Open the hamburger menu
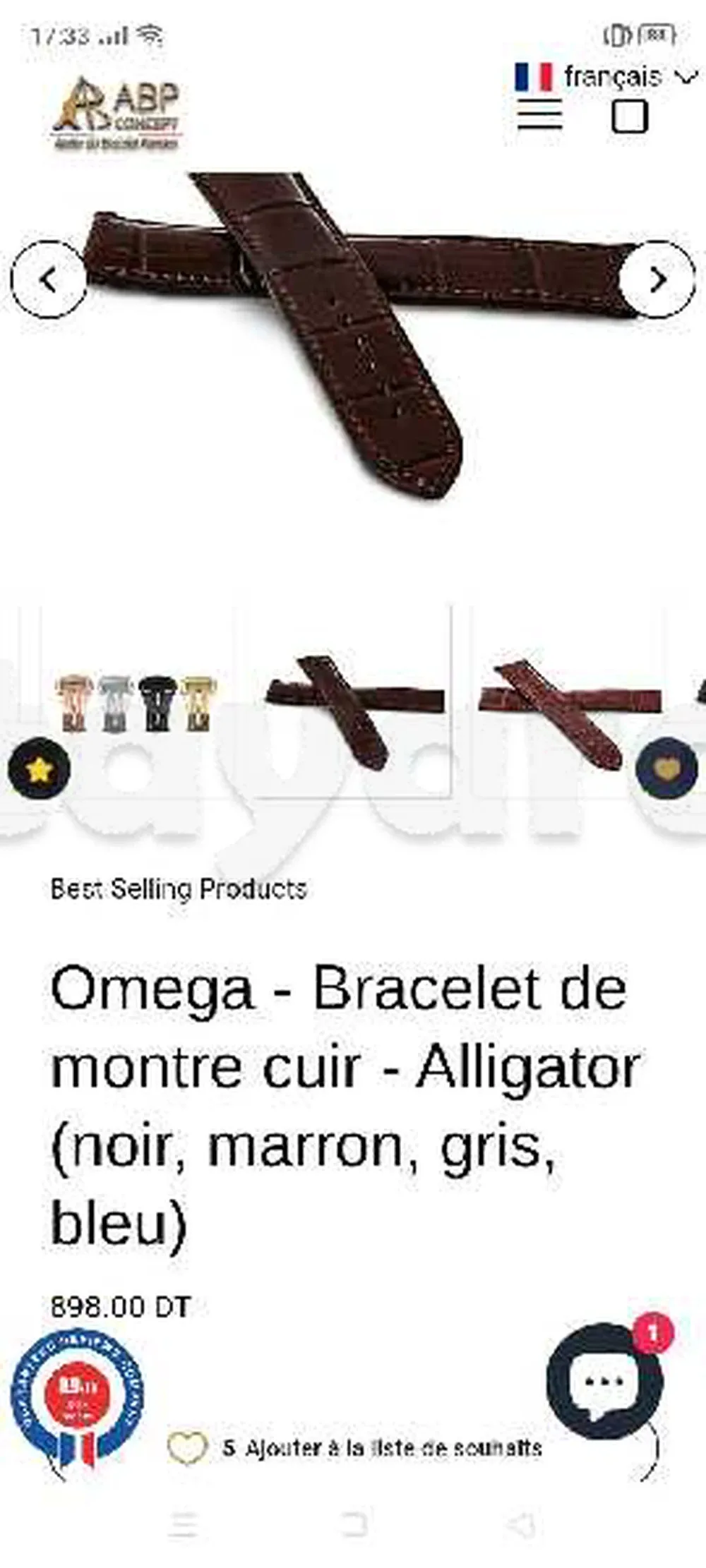The width and height of the screenshot is (706, 1568). [539, 116]
